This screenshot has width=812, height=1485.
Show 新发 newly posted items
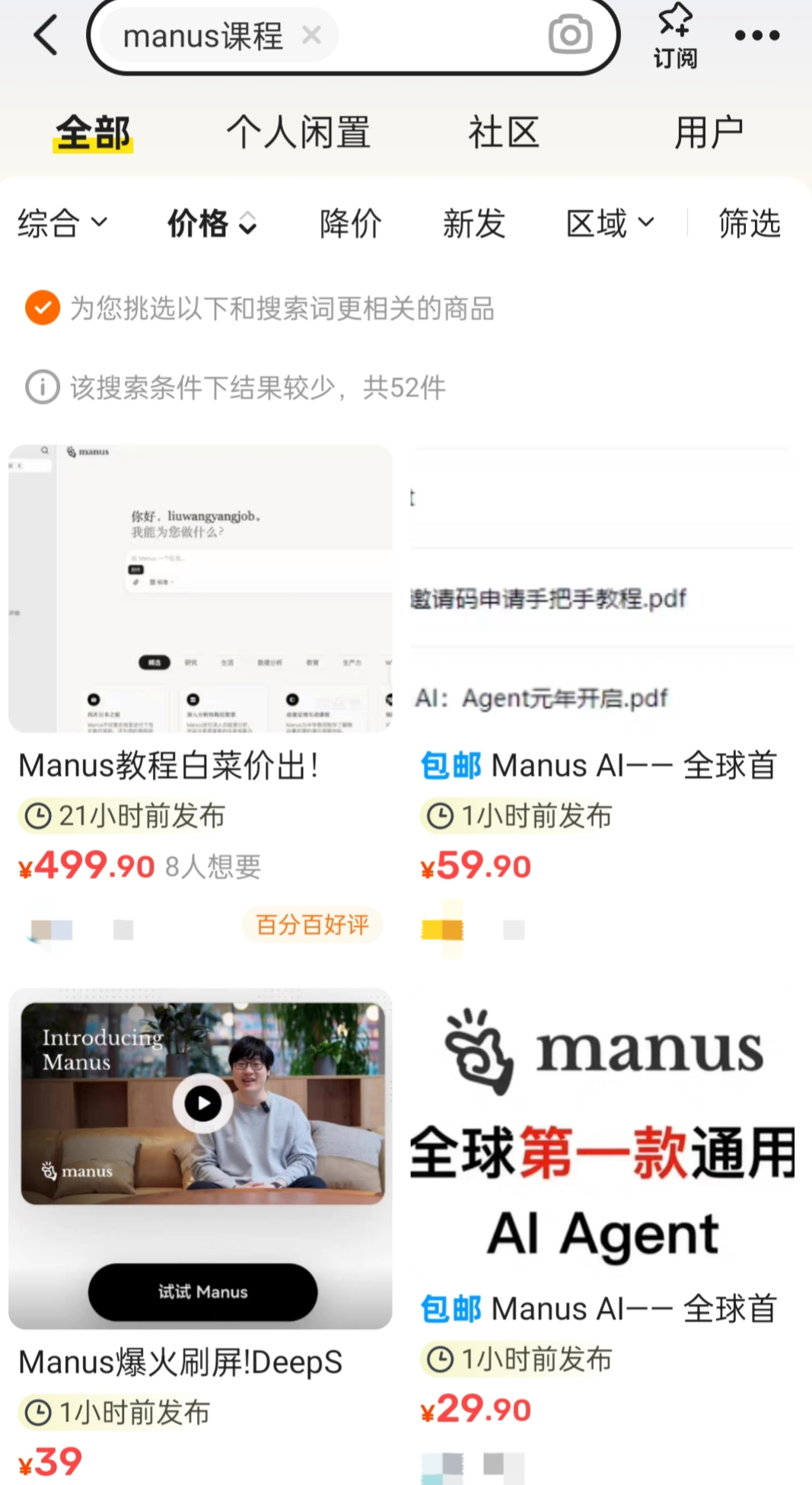pyautogui.click(x=473, y=223)
